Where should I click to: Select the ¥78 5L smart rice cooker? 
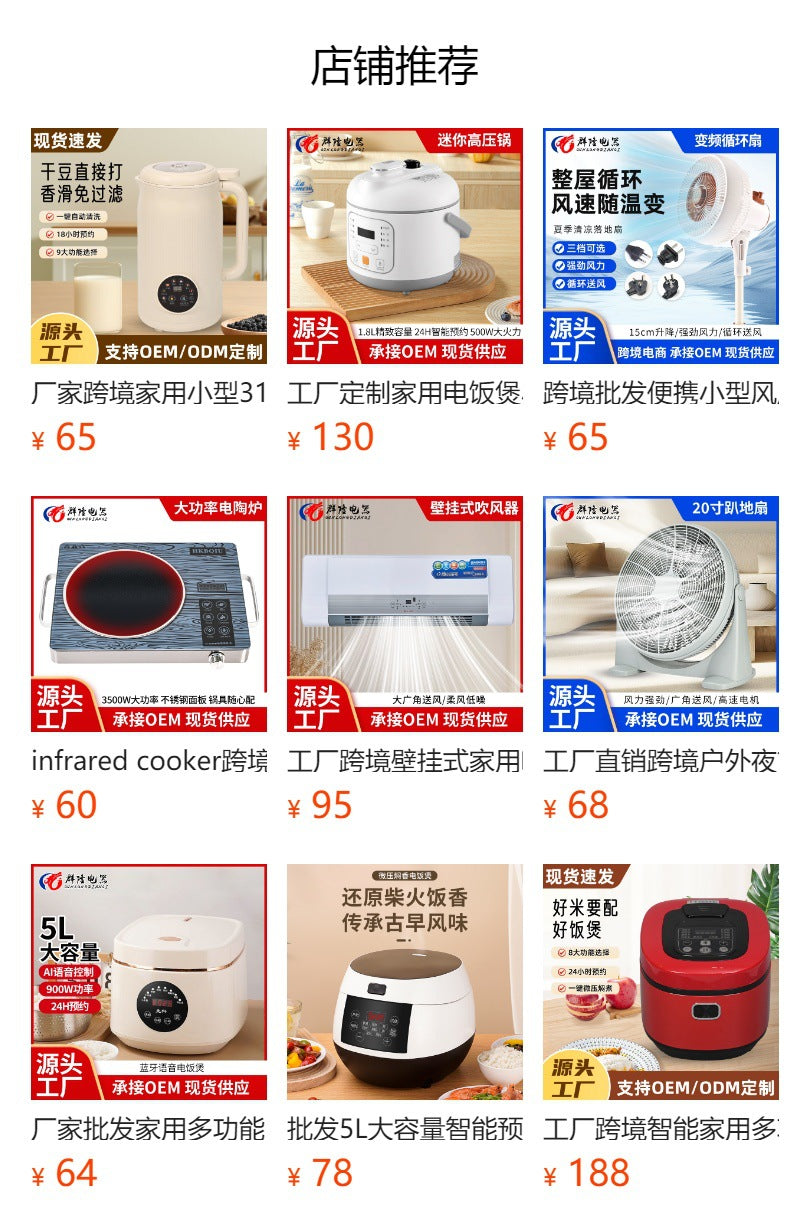(x=405, y=982)
